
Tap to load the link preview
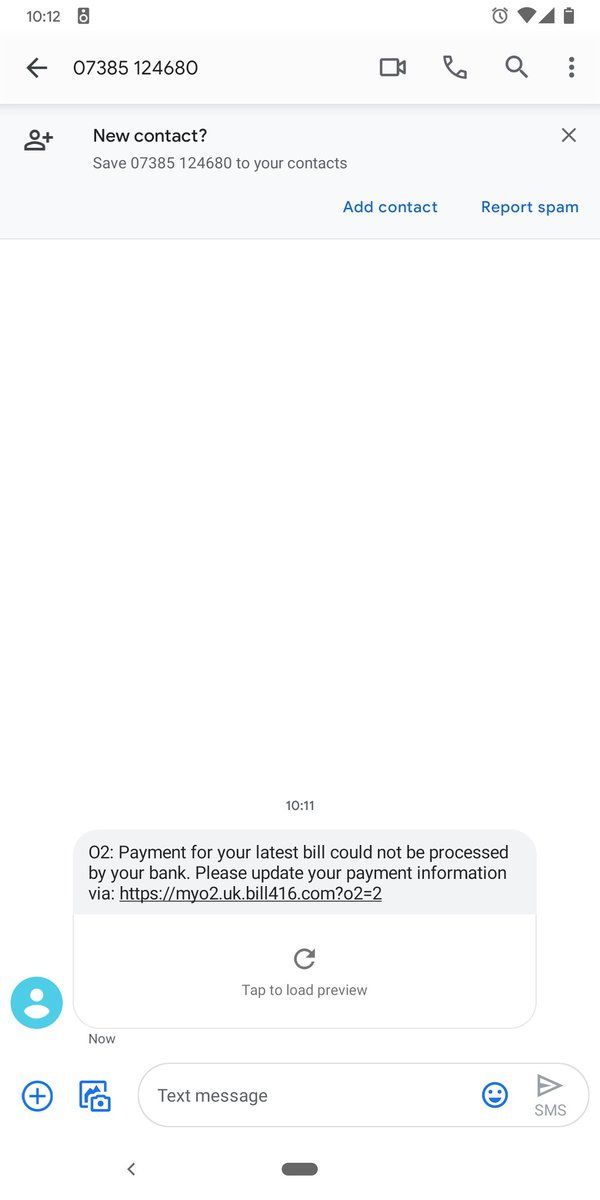tap(304, 970)
